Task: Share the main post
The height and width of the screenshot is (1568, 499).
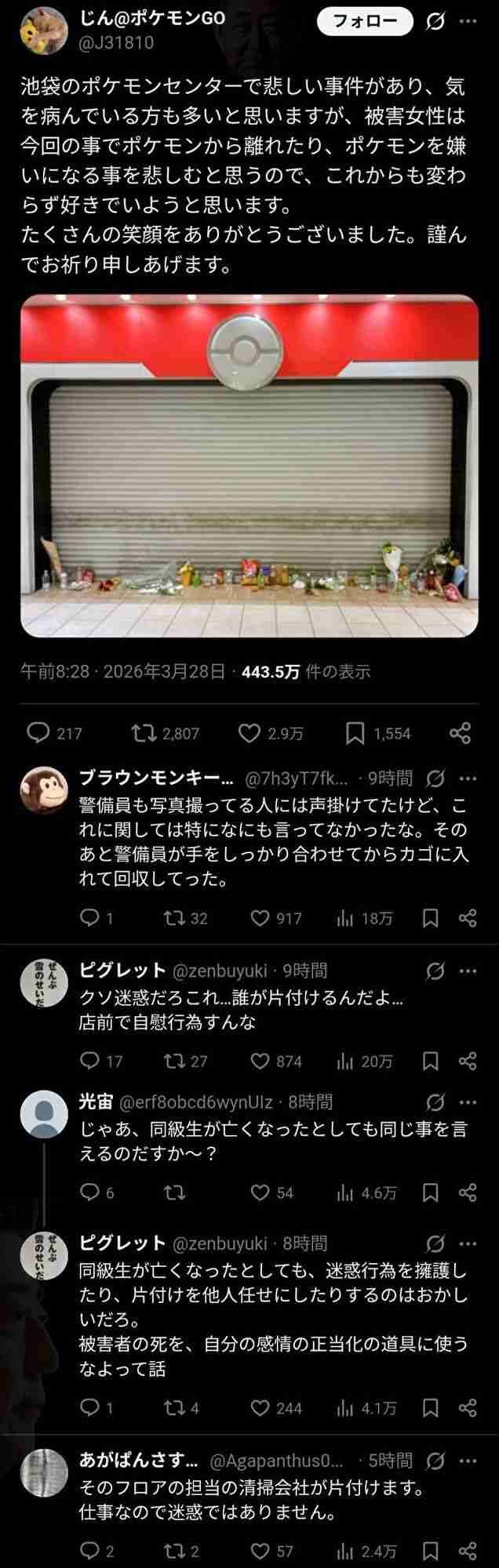Action: click(461, 733)
